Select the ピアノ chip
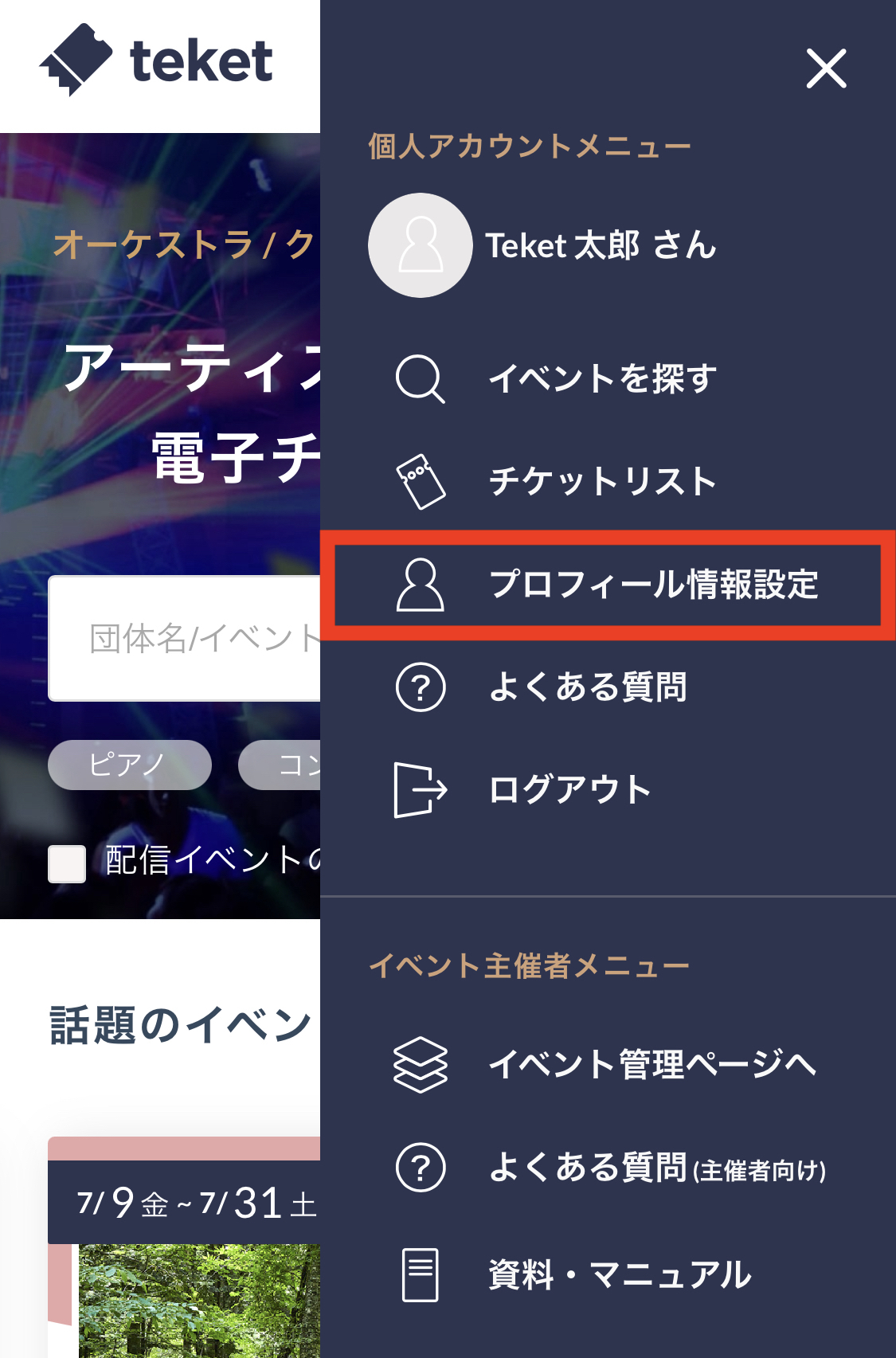 [129, 765]
